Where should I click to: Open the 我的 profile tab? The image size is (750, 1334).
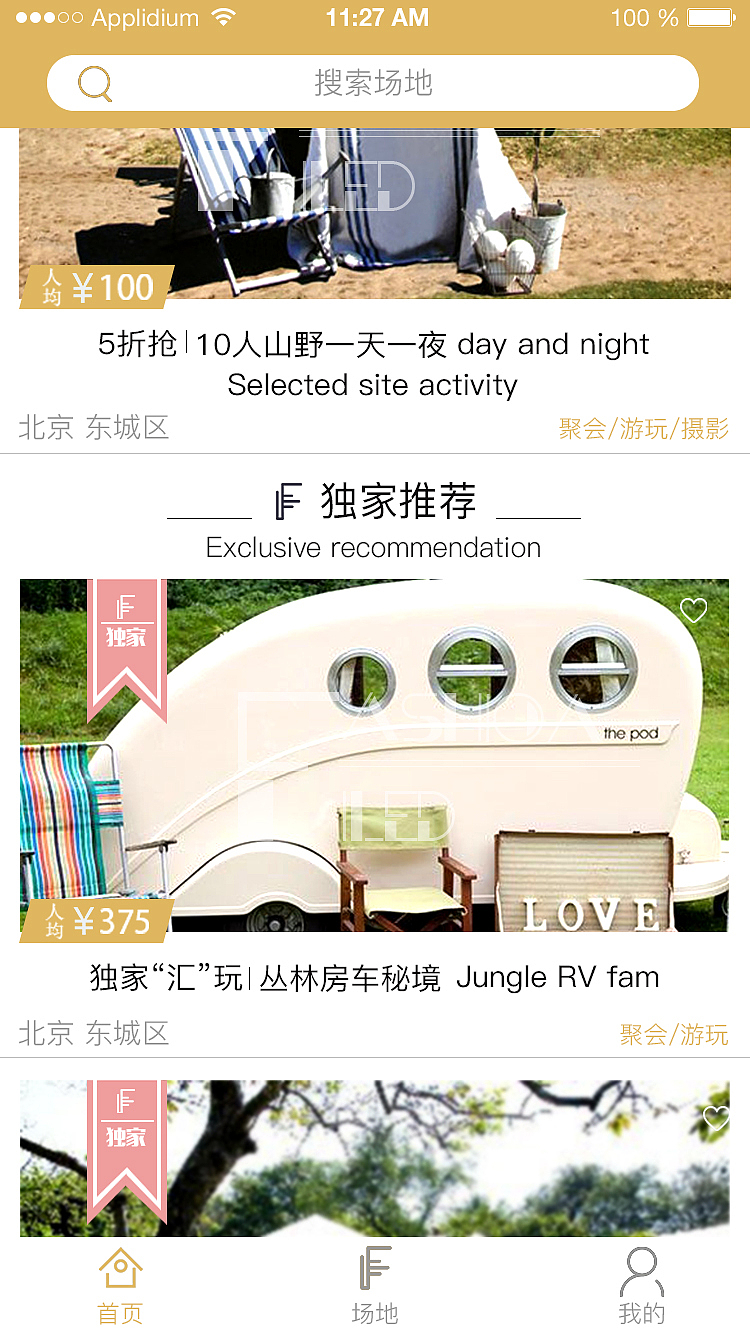[641, 1287]
